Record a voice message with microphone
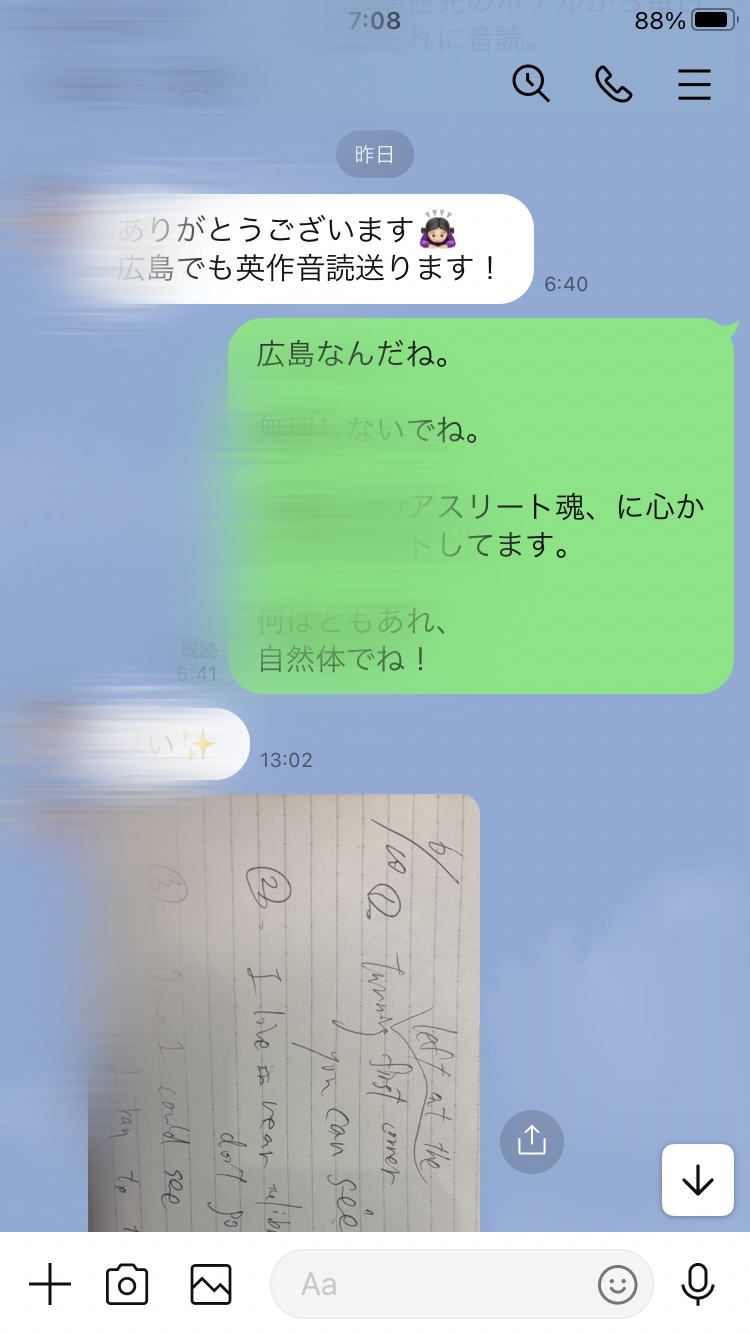The image size is (750, 1334). 698,1284
